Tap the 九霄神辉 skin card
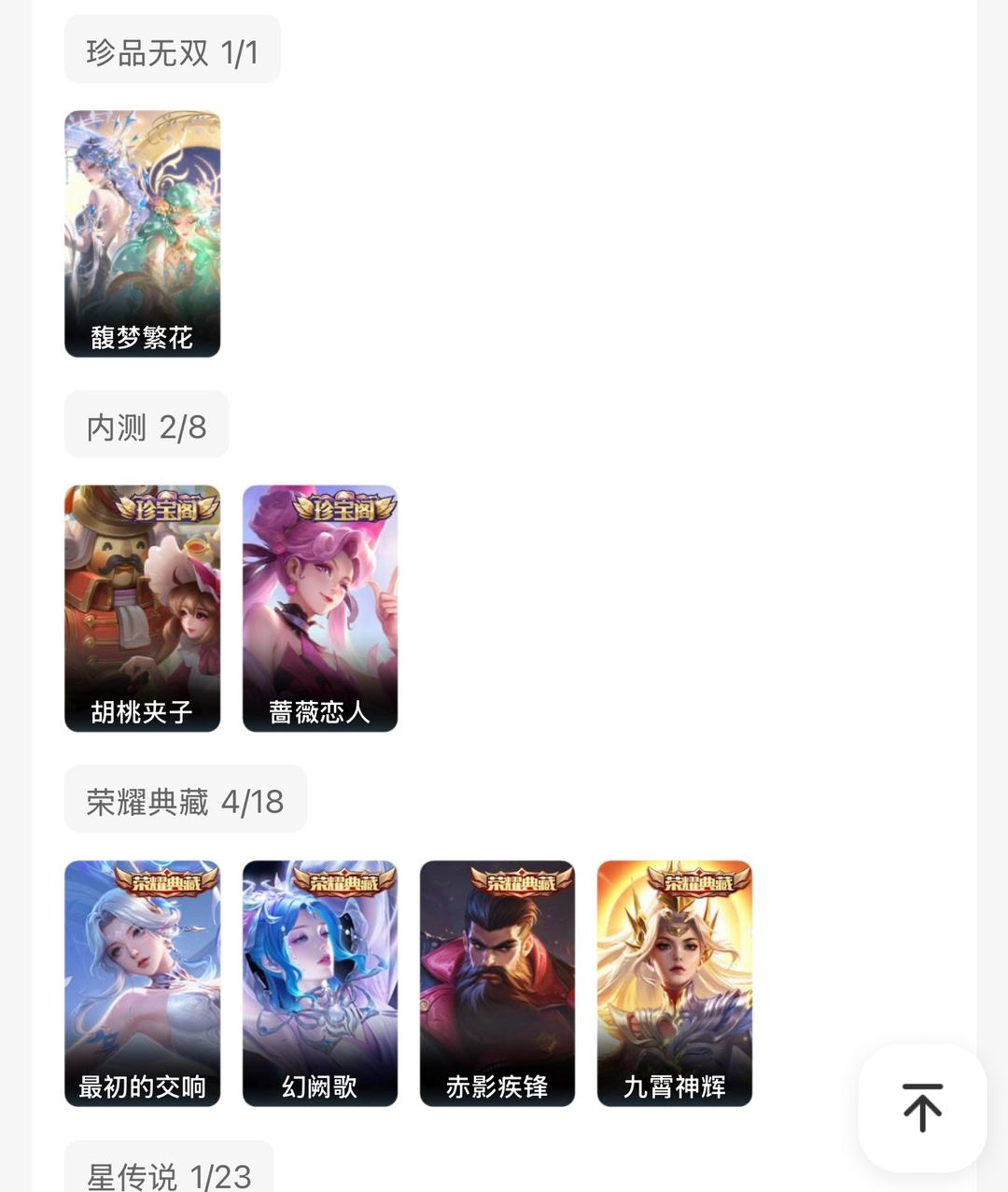 coord(675,983)
